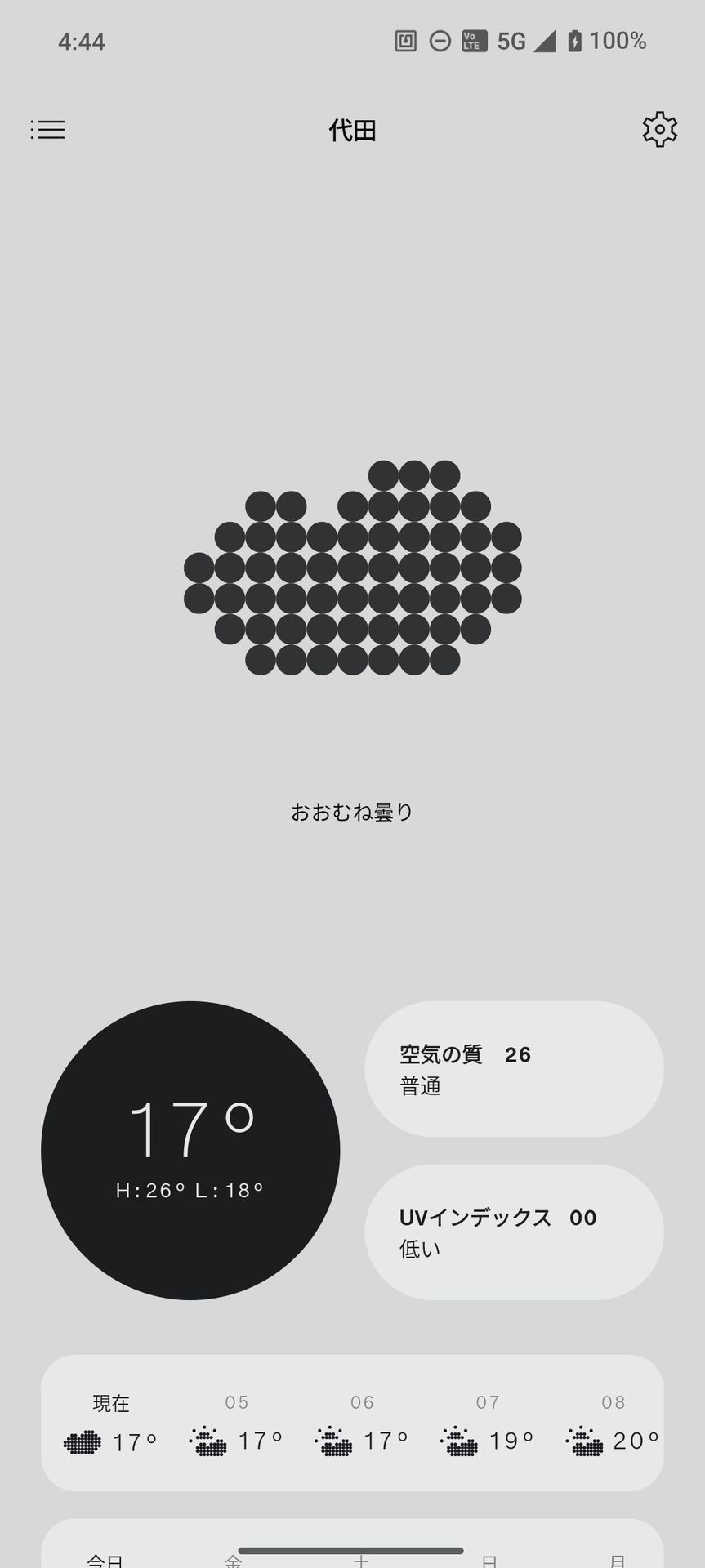Open the saved locations list icon
This screenshot has height=1568, width=705.
coord(47,129)
